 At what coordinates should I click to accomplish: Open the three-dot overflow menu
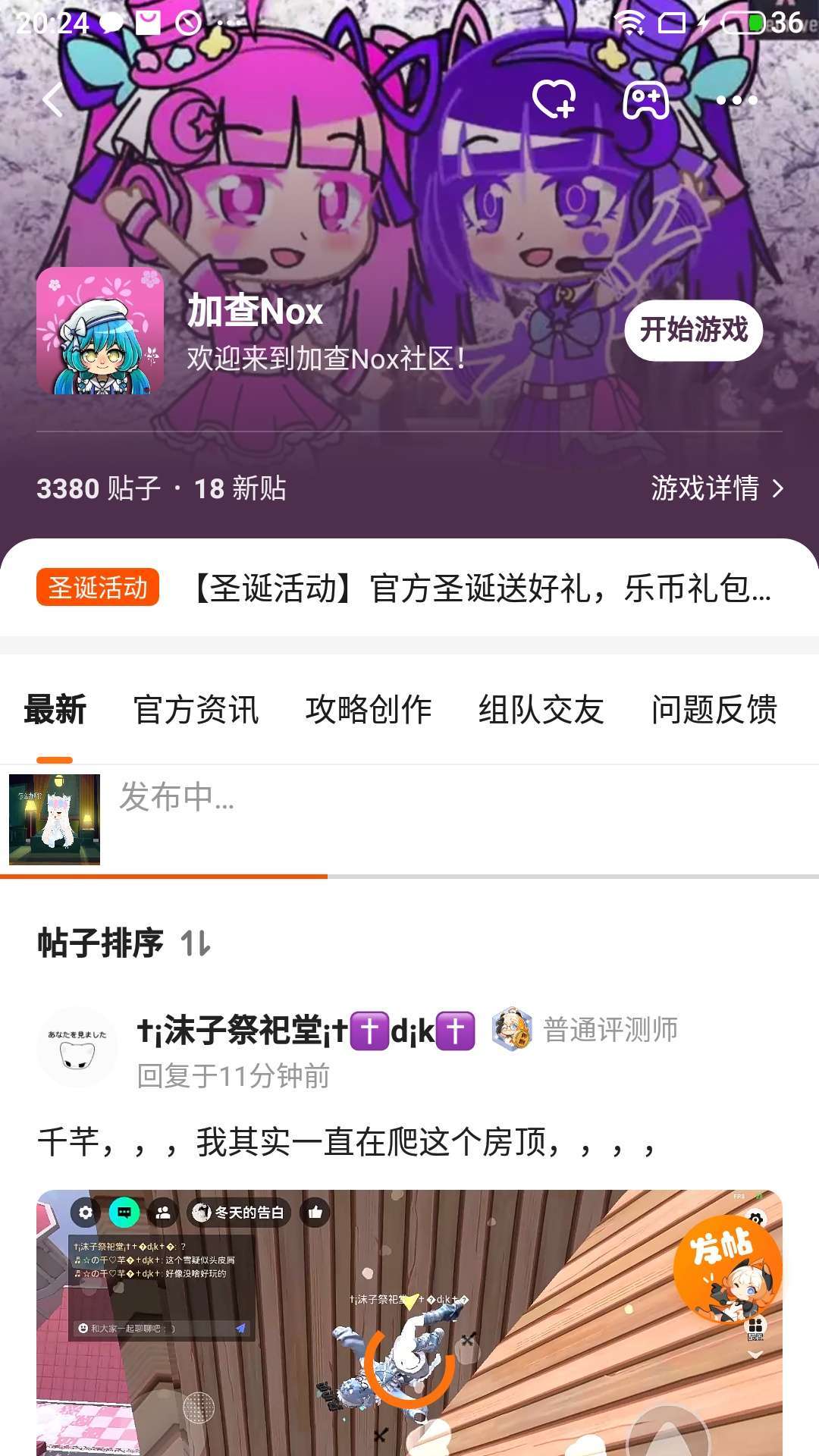click(736, 100)
